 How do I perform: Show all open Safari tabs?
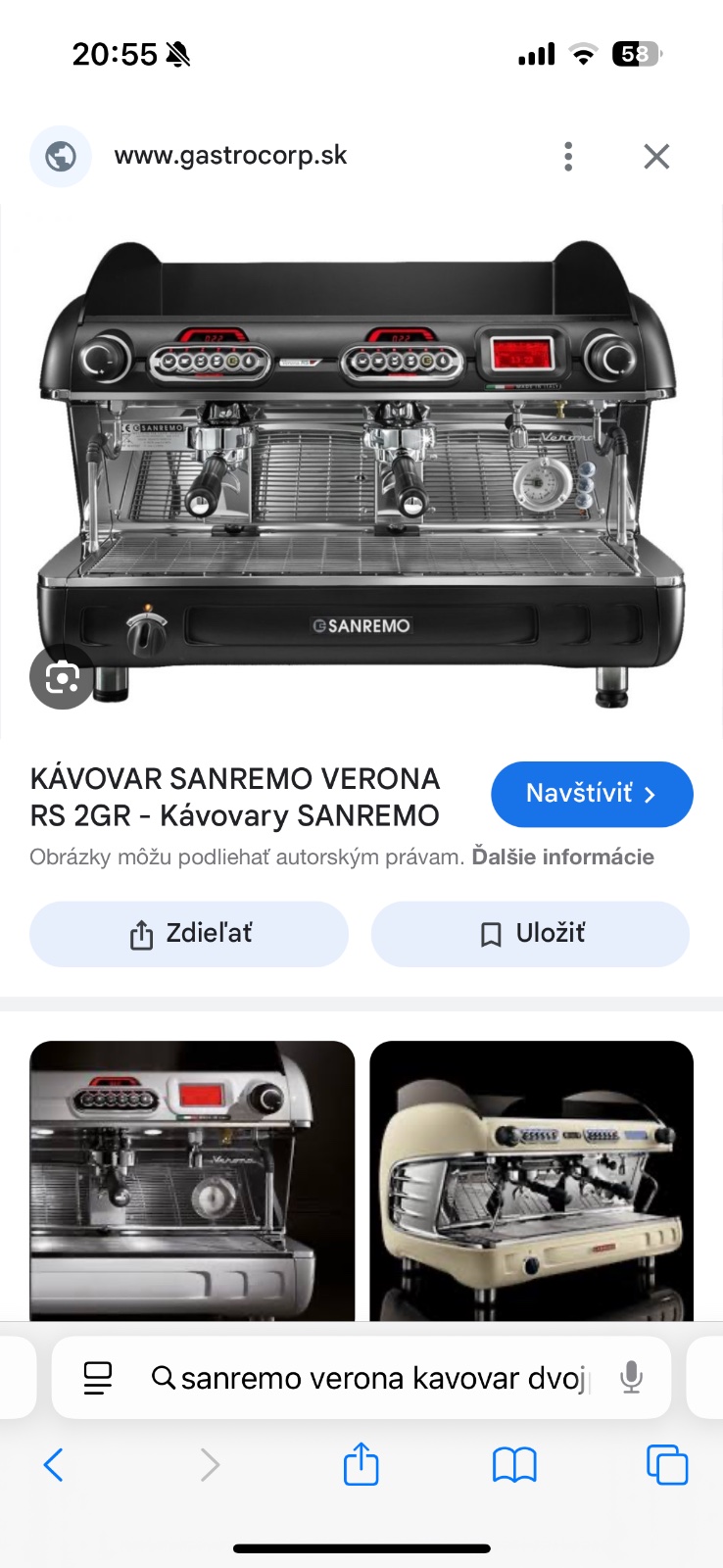click(x=667, y=1465)
